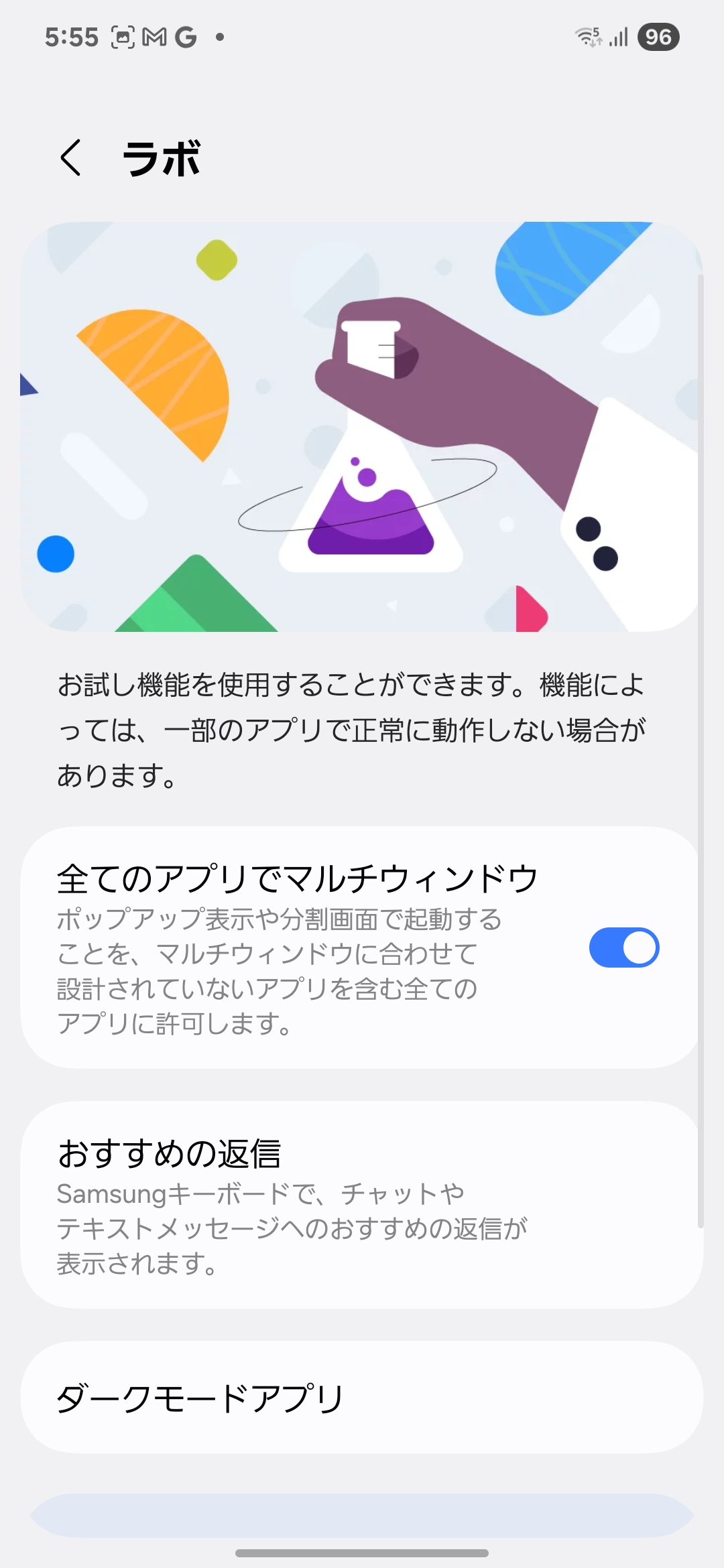Viewport: 724px width, 1568px height.
Task: Open the おすすめの返信 setting
Action: (362, 1205)
